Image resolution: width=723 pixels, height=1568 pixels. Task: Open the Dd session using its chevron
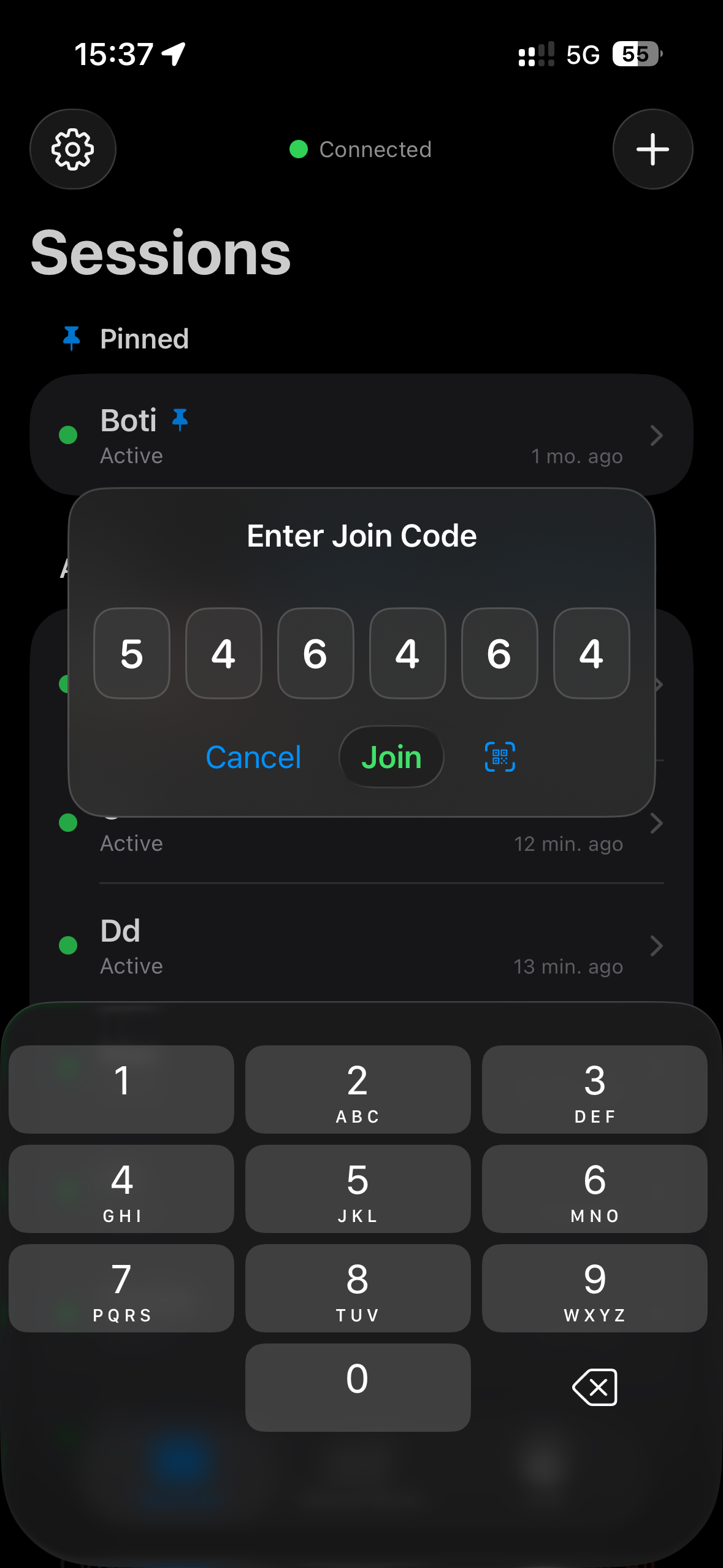click(x=657, y=946)
